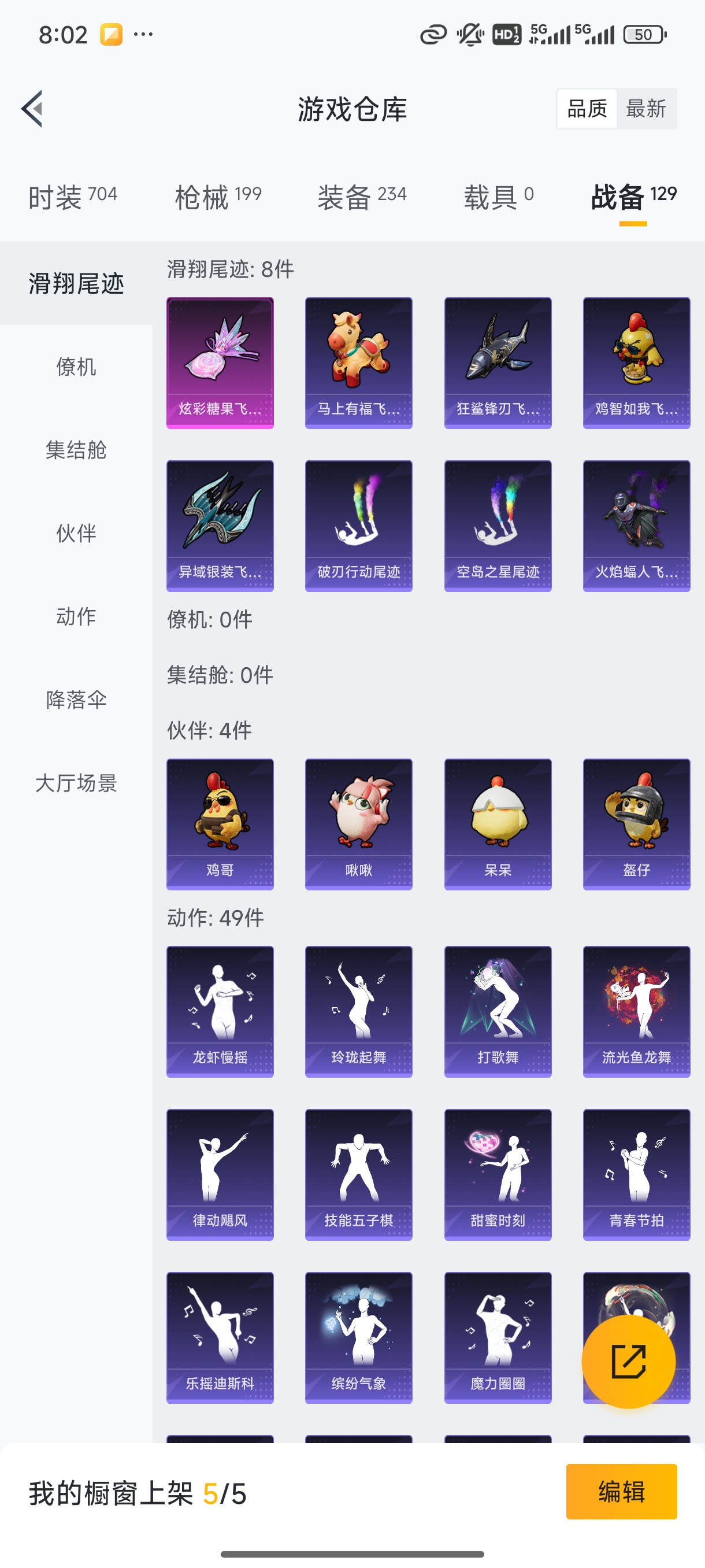The width and height of the screenshot is (705, 1568).
Task: Open the 时装 tab with 704 items
Action: click(72, 196)
